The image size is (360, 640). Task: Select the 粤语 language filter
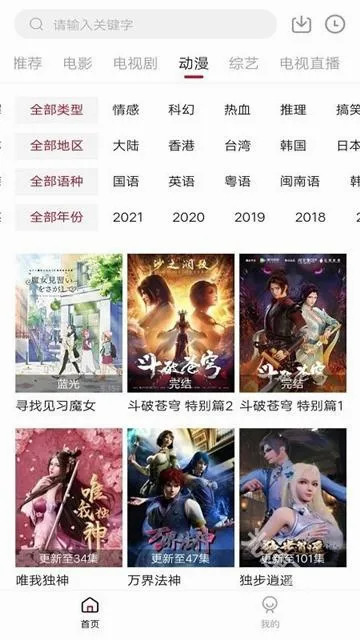[x=237, y=181]
